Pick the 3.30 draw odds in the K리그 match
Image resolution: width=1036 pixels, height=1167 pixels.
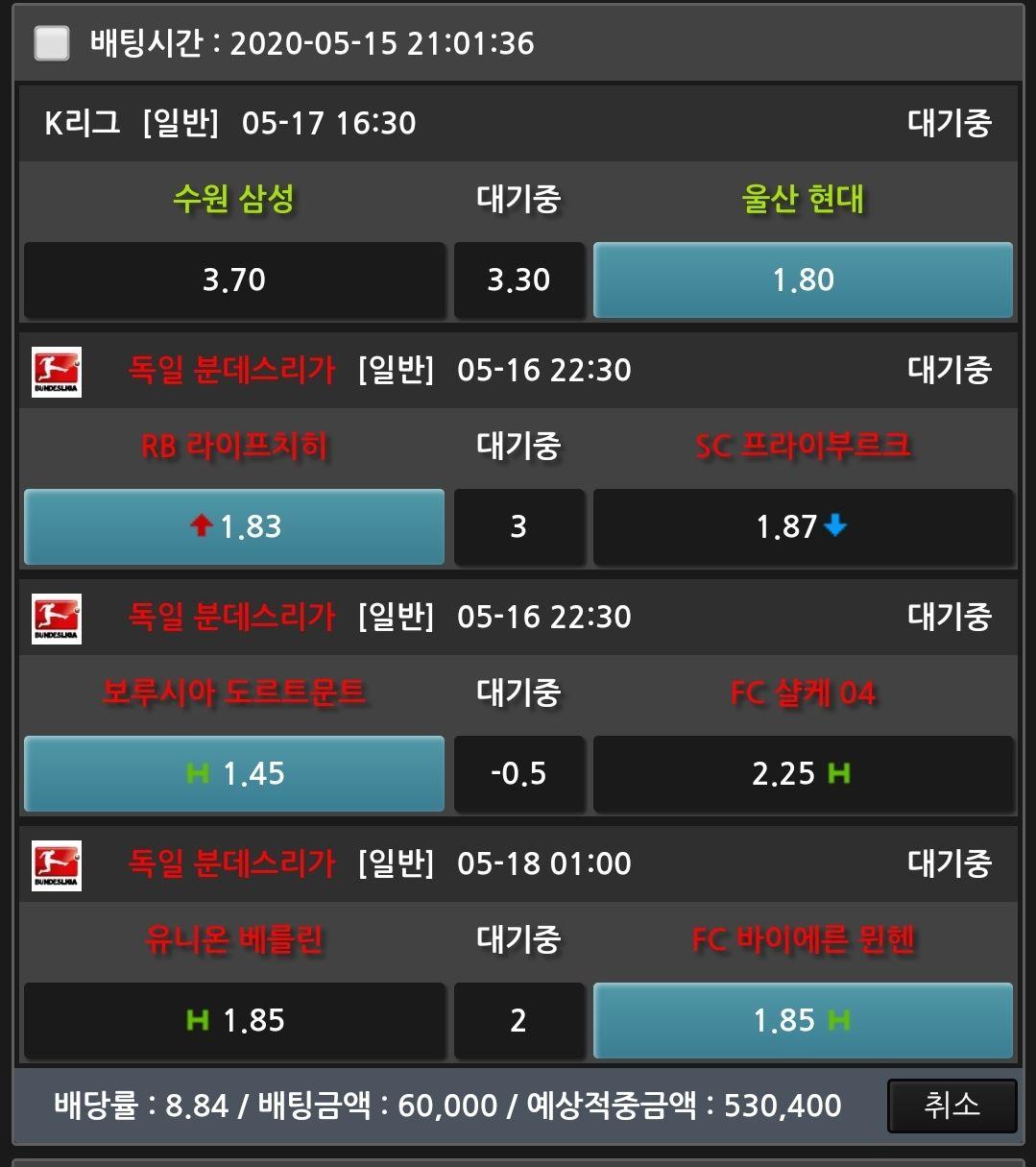(x=518, y=280)
